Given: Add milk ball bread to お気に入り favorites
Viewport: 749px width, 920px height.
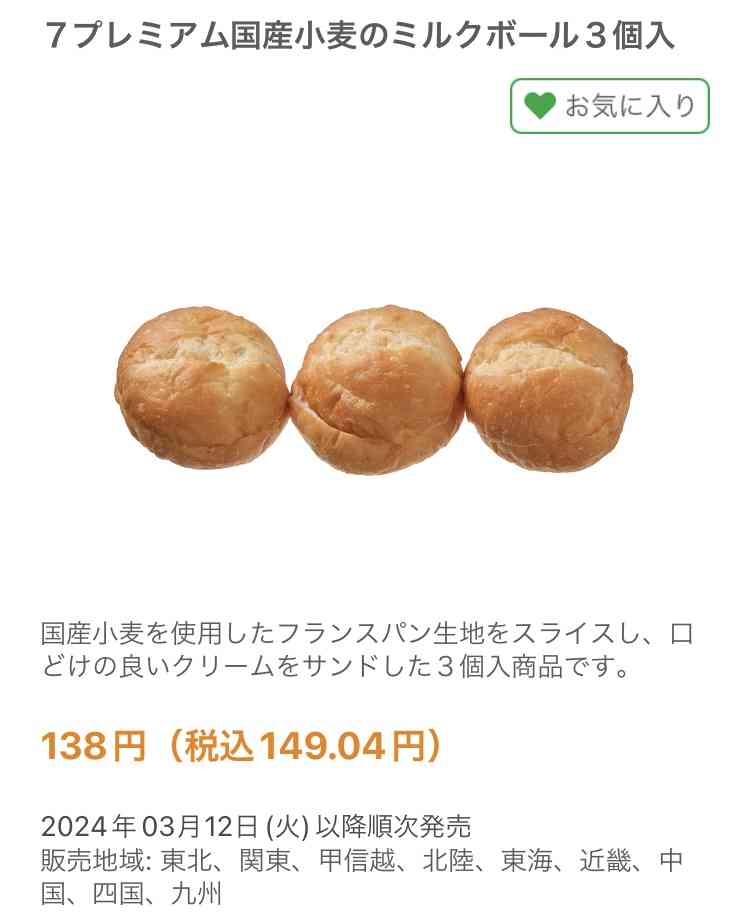Looking at the screenshot, I should click(609, 106).
